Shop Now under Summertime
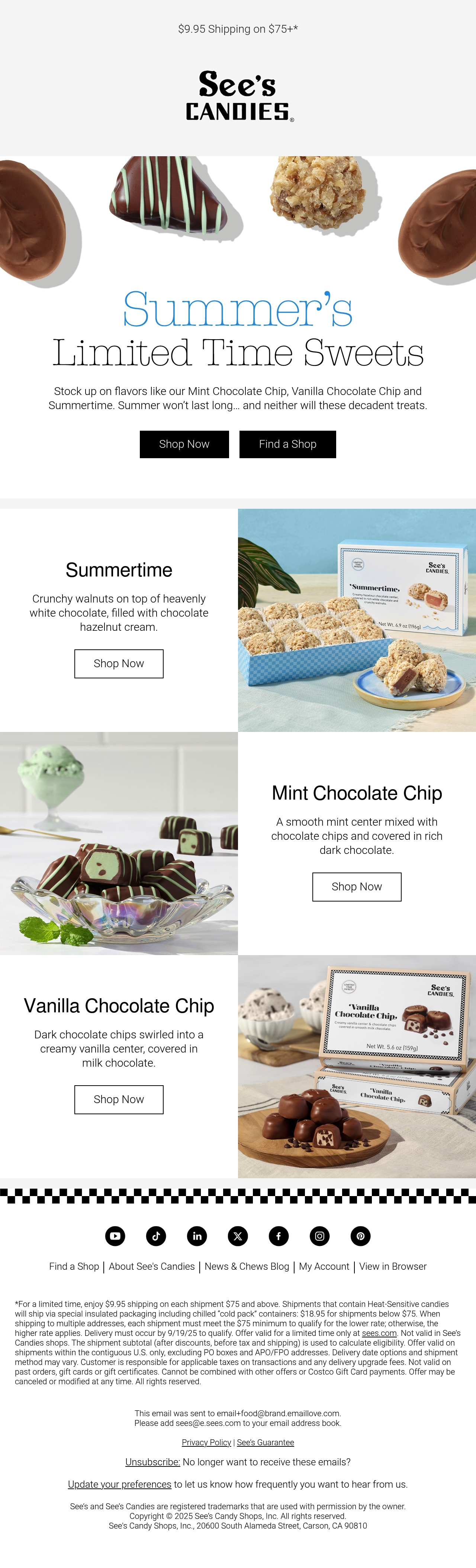Image resolution: width=476 pixels, height=1568 pixels. pos(119,663)
